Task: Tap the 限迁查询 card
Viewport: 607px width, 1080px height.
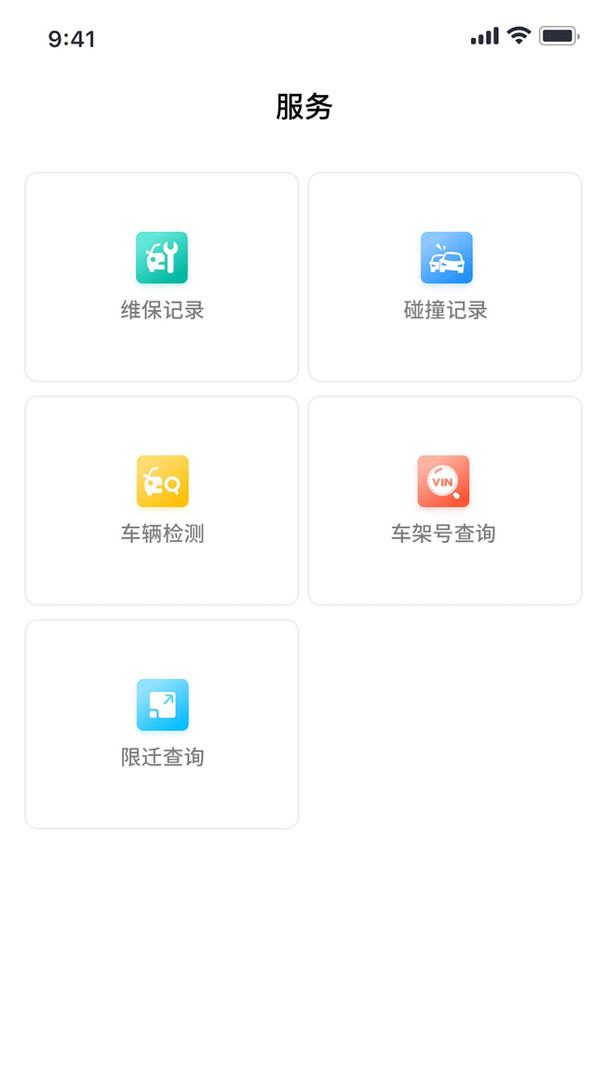Action: point(162,724)
